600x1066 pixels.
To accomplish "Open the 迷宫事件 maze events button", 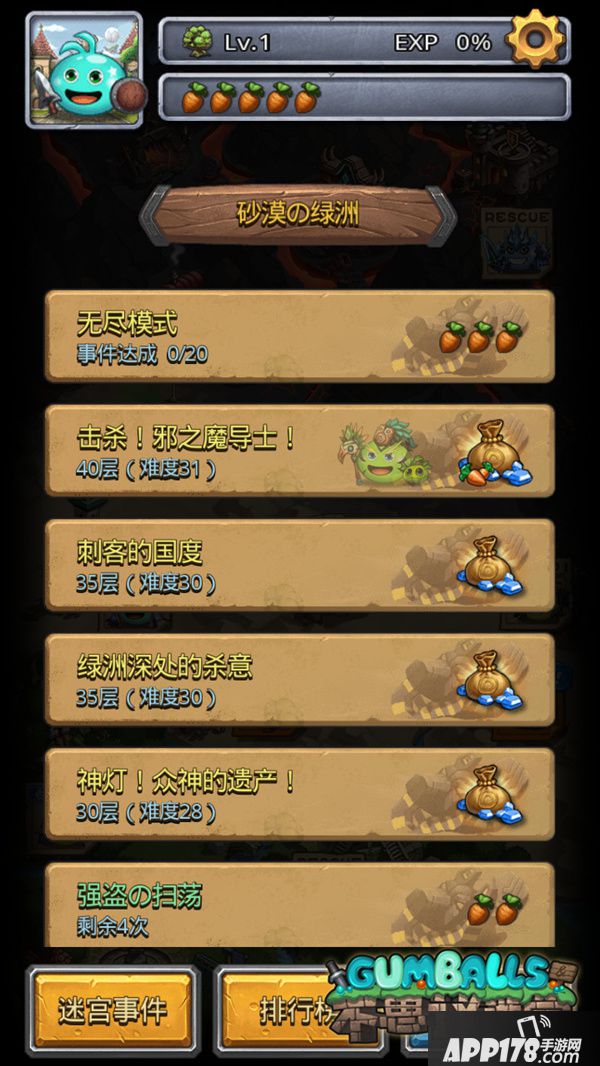I will pos(112,1011).
